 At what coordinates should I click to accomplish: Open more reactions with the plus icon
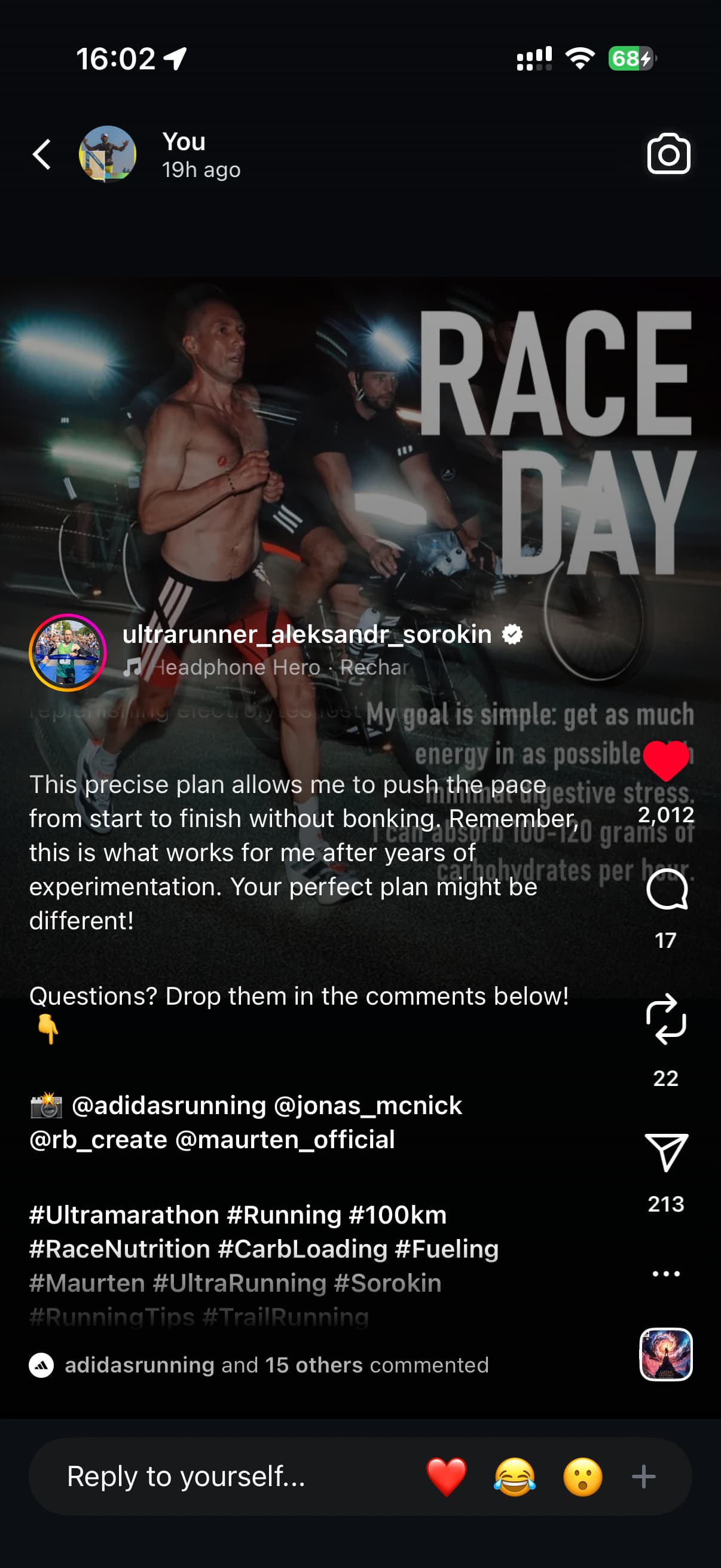(644, 1477)
